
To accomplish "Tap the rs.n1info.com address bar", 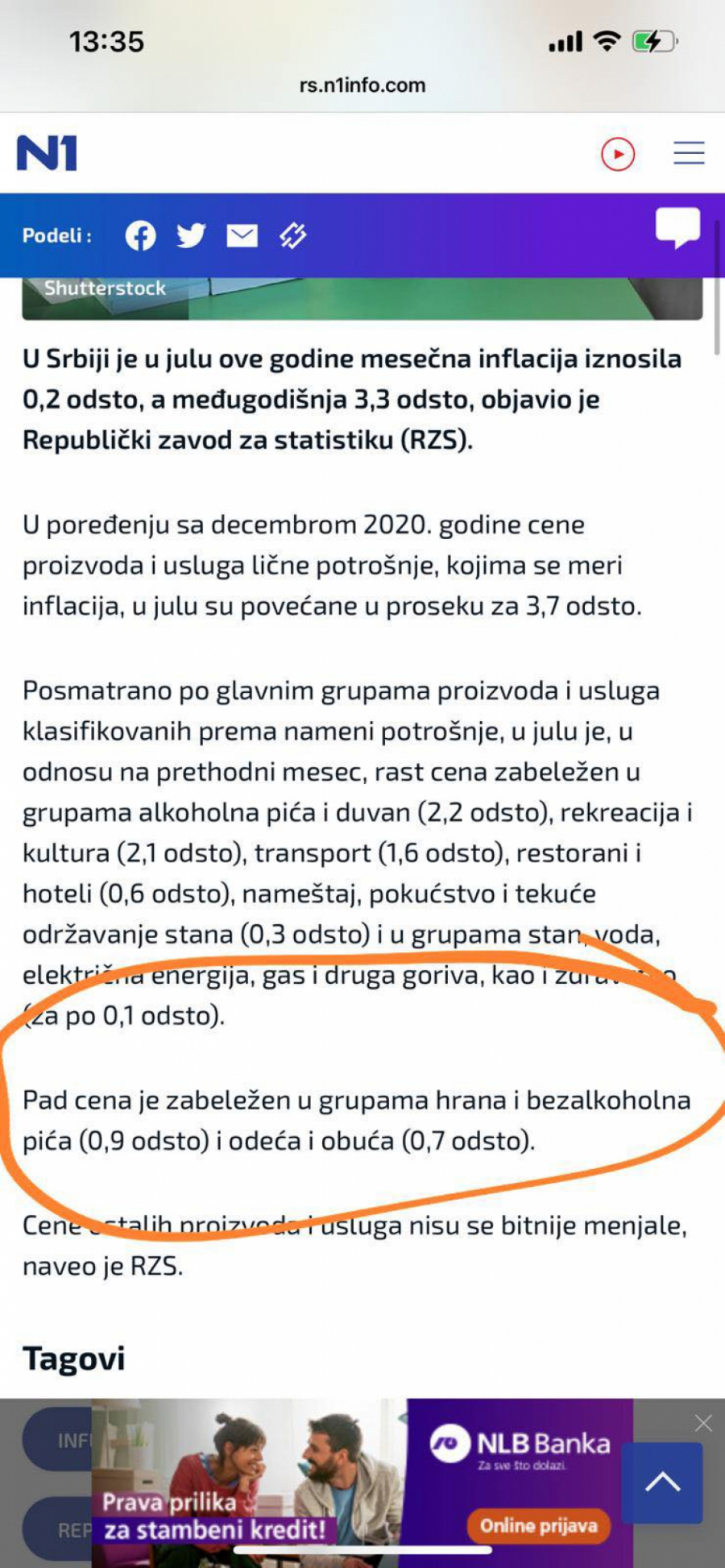I will click(x=362, y=85).
